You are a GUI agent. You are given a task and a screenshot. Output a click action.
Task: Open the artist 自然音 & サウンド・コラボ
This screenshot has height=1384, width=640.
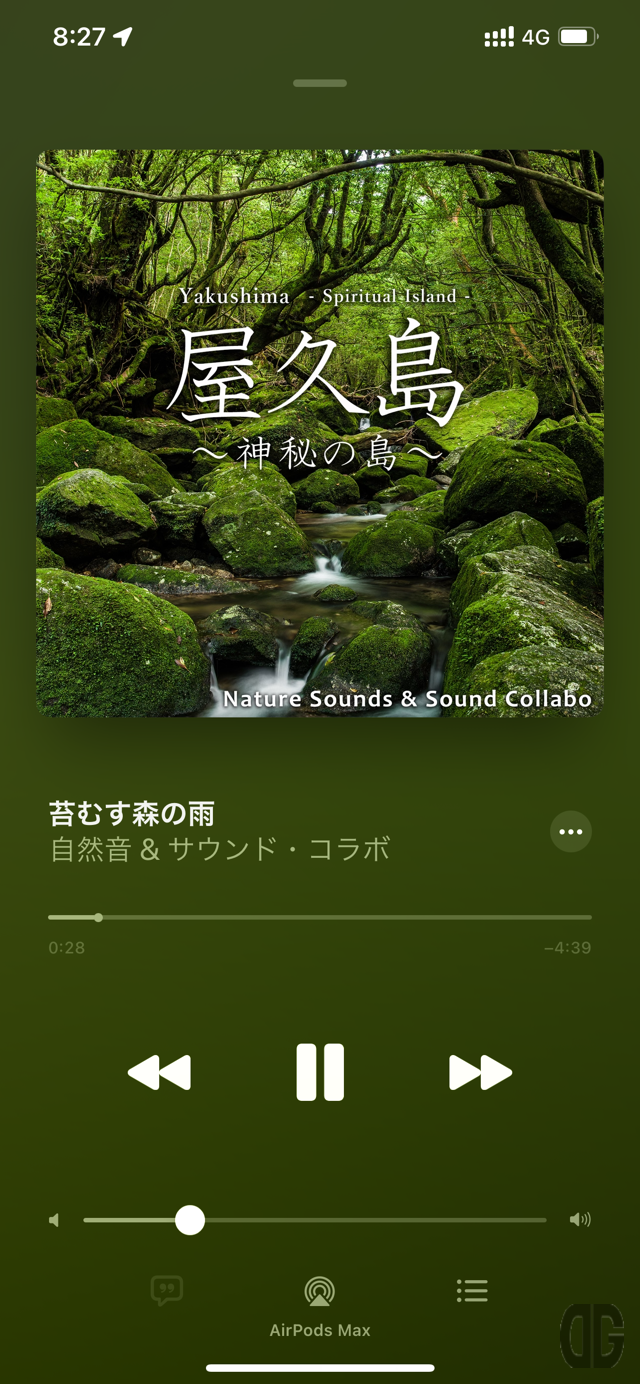click(220, 850)
